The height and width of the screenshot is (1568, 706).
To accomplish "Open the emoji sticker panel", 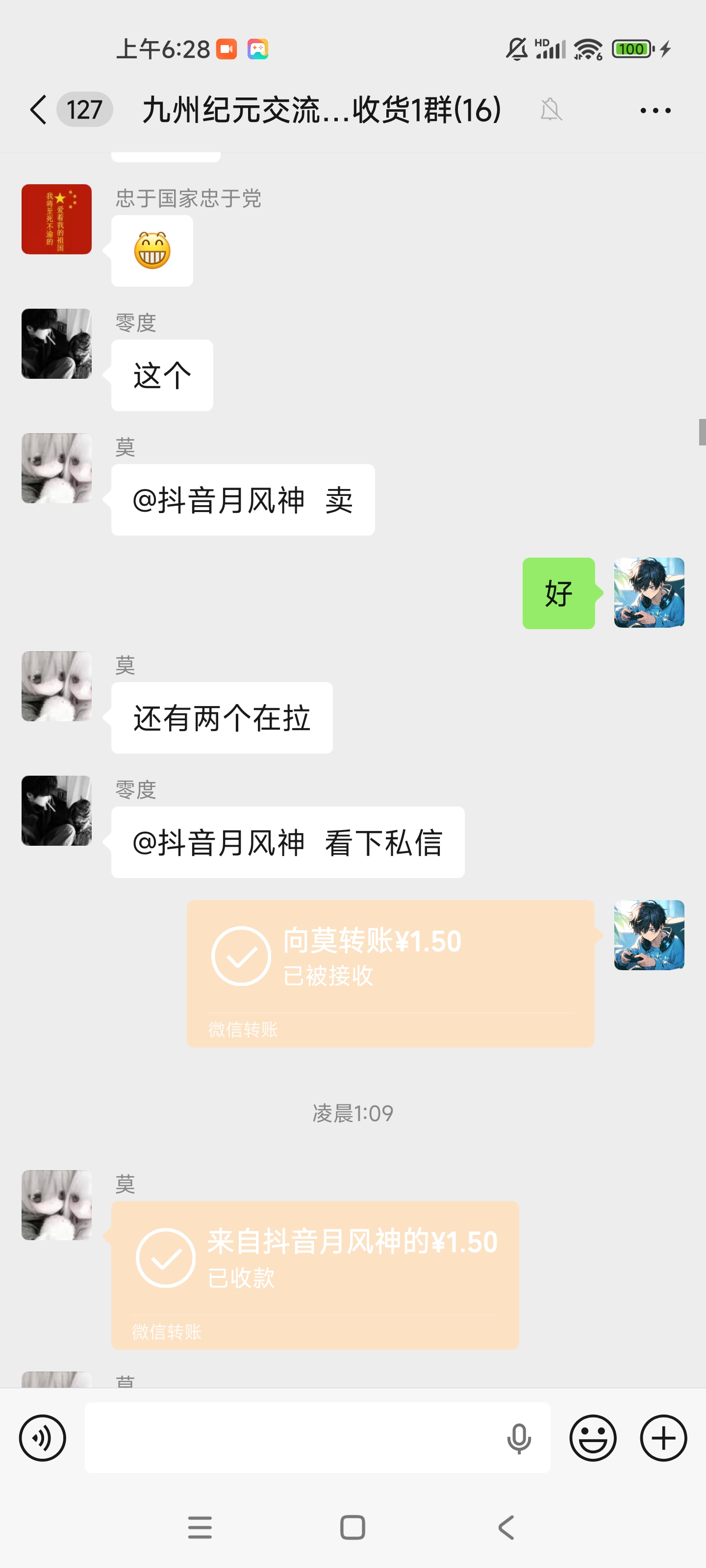I will (592, 1438).
